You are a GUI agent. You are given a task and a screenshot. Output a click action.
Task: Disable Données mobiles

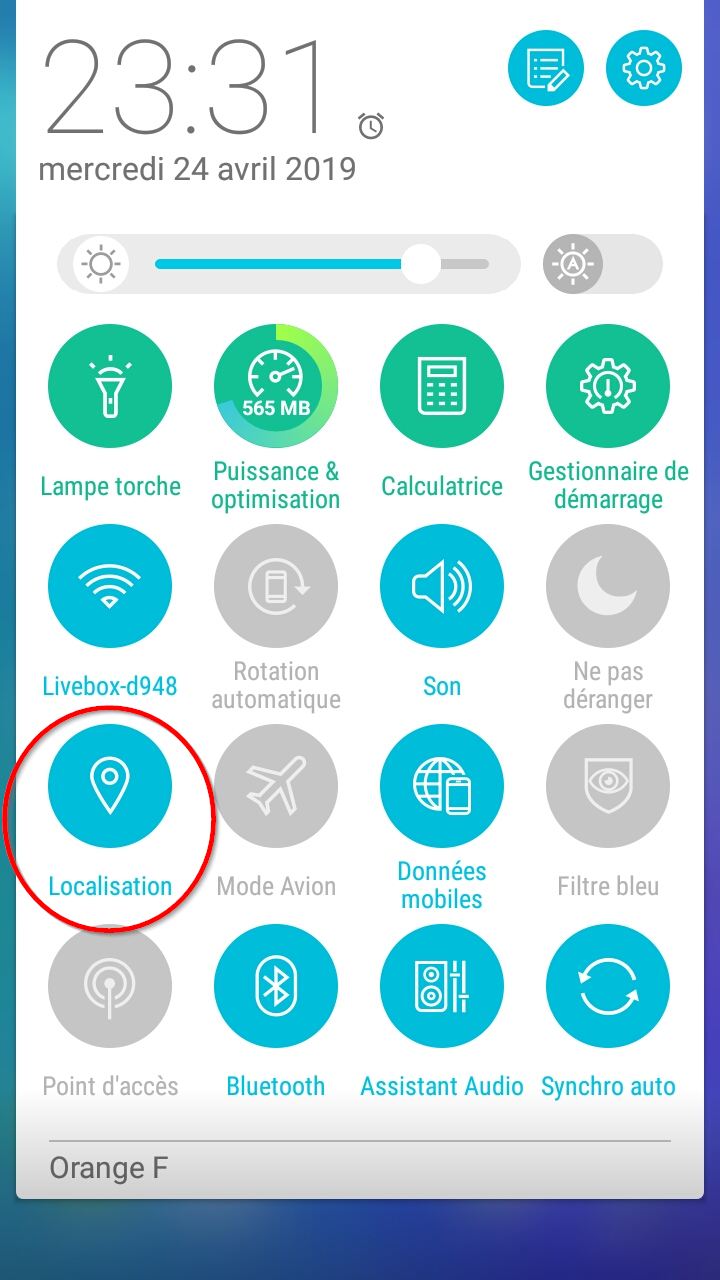coord(442,786)
